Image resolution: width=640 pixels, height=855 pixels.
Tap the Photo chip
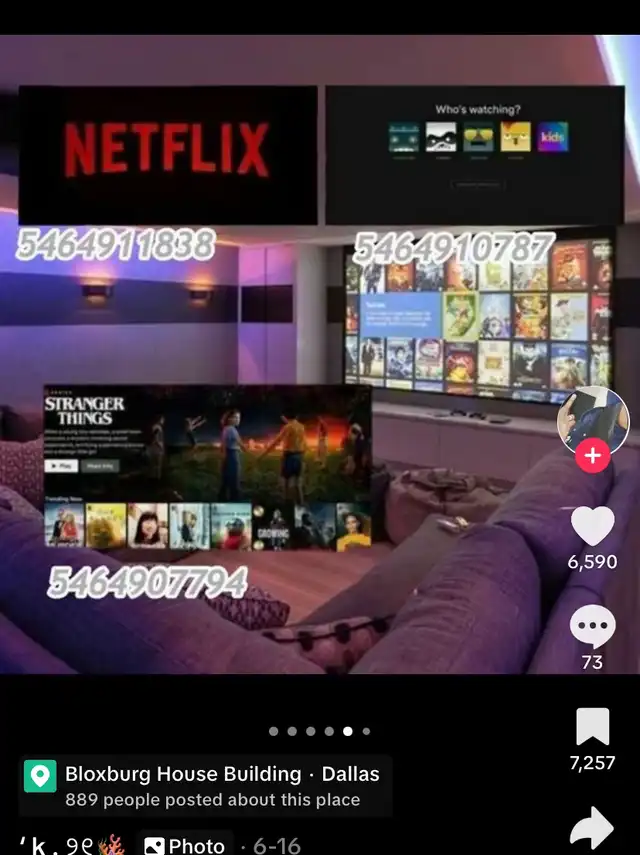click(x=184, y=845)
